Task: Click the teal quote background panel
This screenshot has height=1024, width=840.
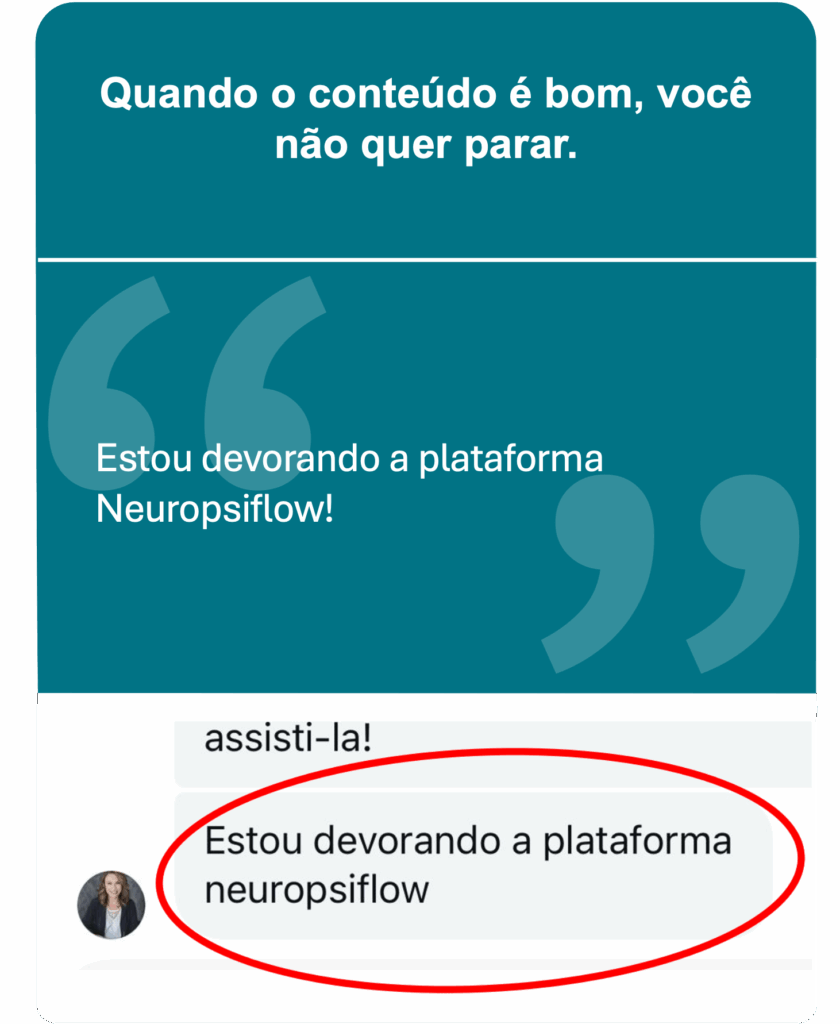Action: (x=420, y=620)
